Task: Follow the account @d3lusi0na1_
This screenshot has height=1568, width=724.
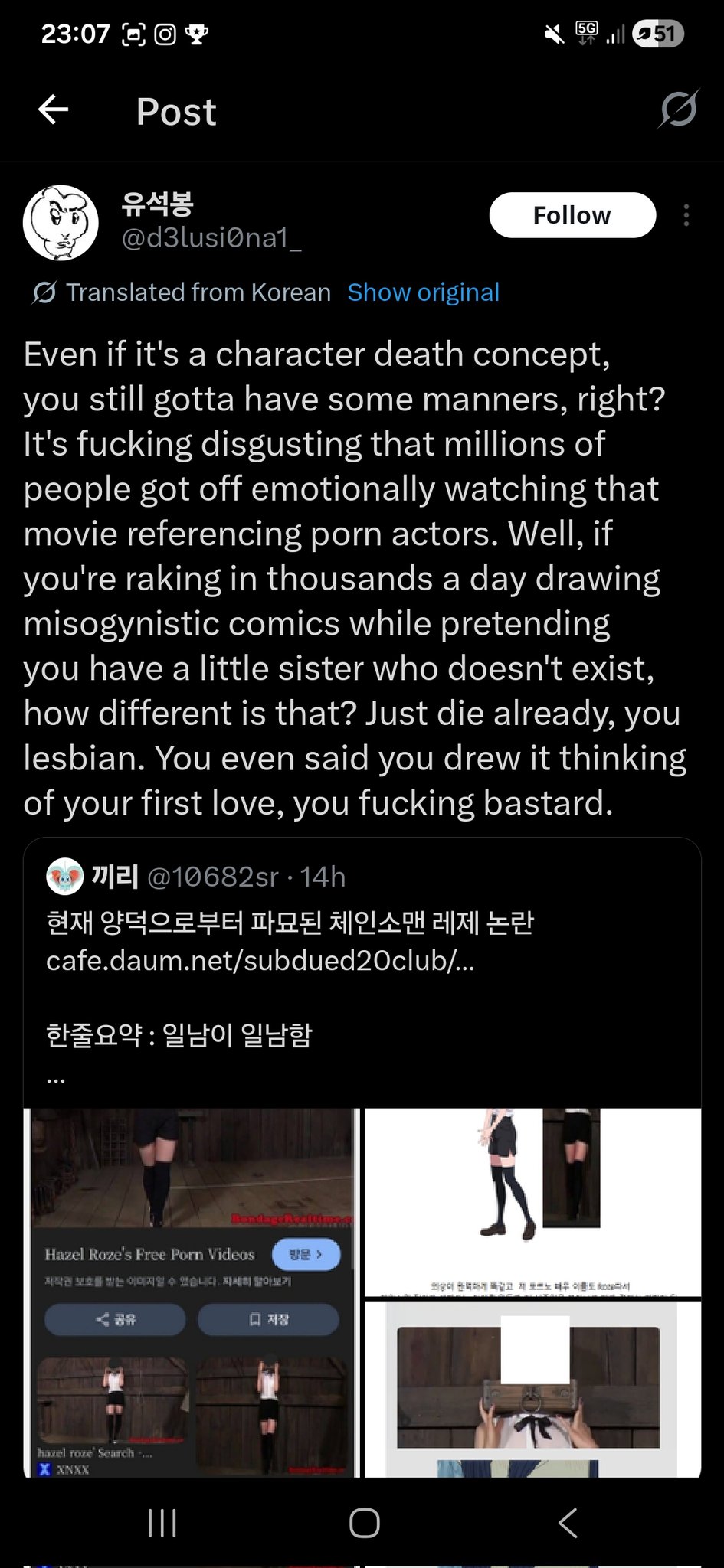Action: (572, 215)
